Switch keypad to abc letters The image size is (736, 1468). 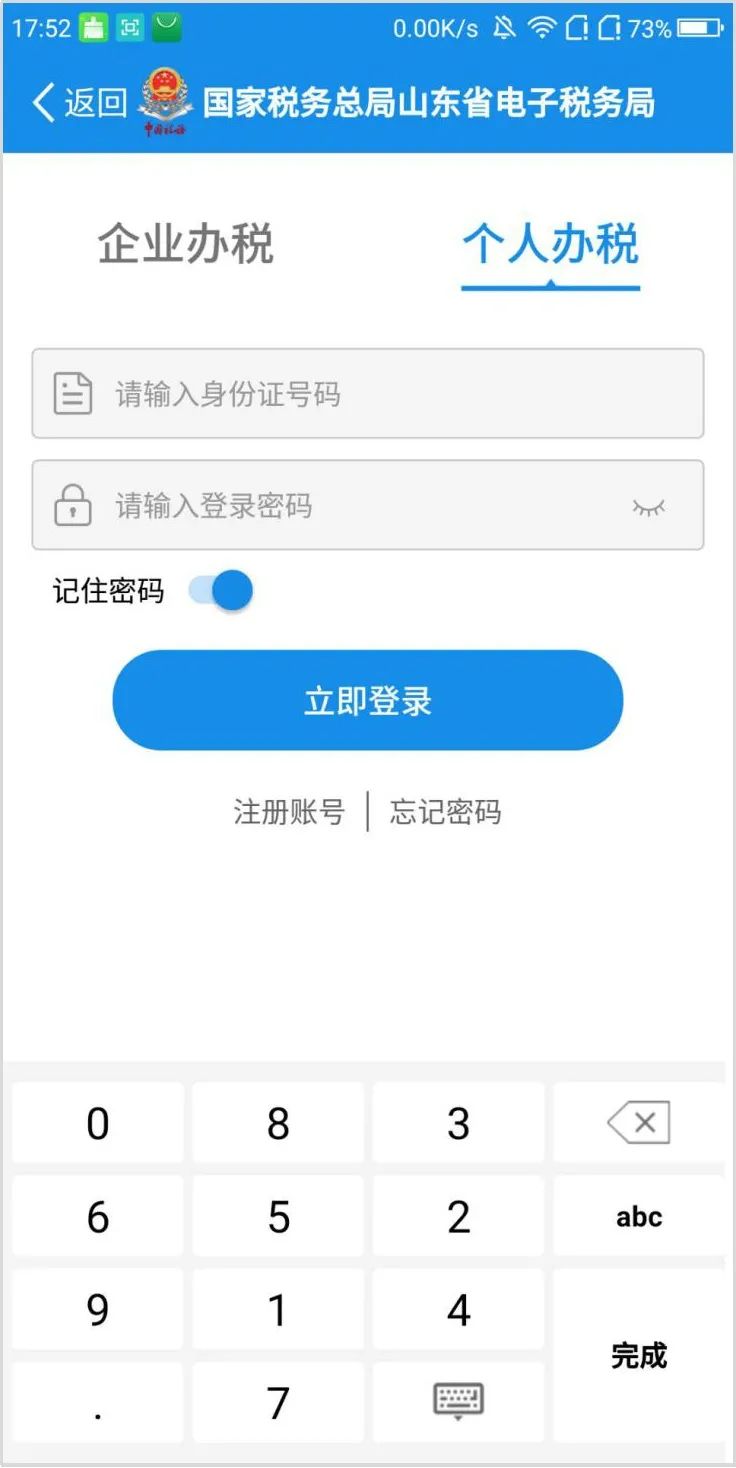click(638, 1217)
